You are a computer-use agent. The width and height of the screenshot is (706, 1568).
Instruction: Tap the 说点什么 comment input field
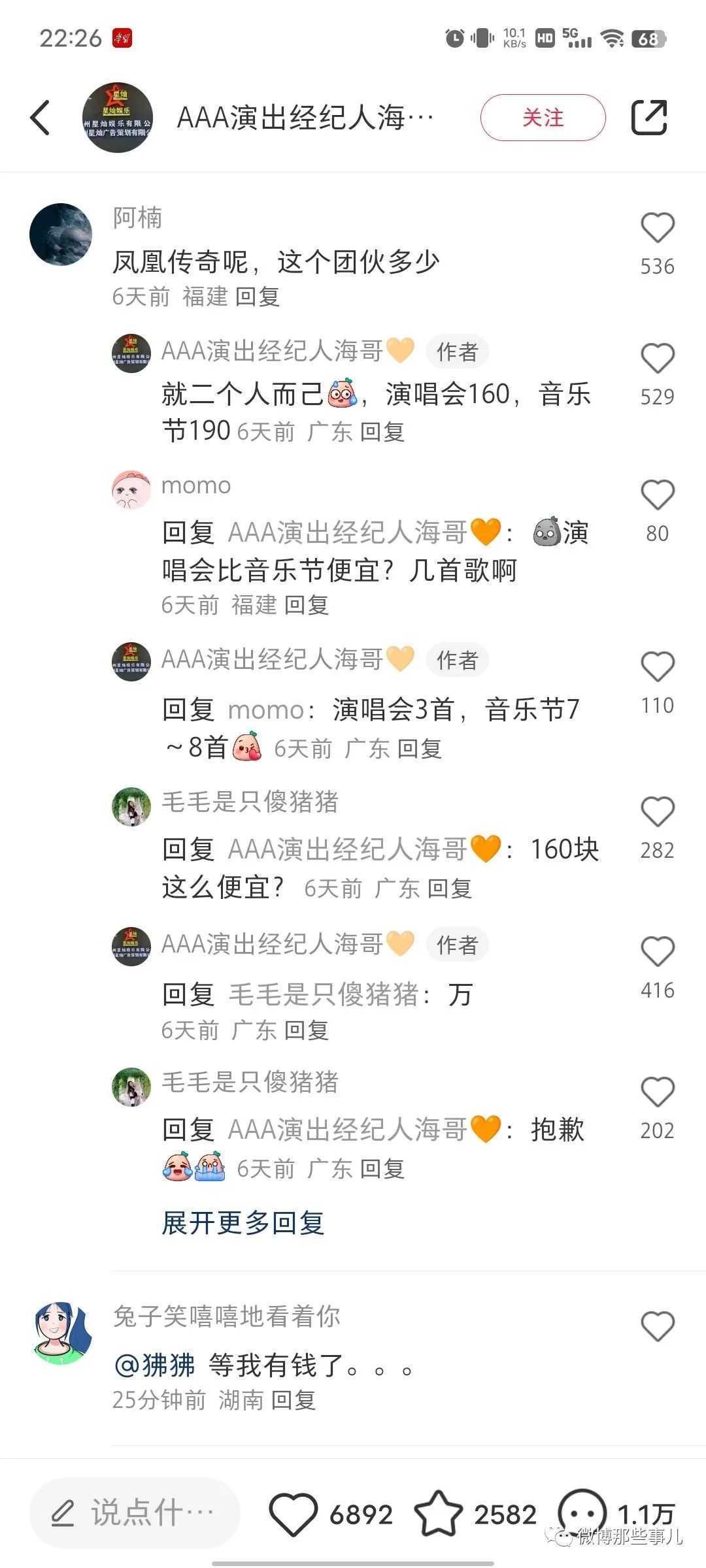click(x=135, y=1513)
